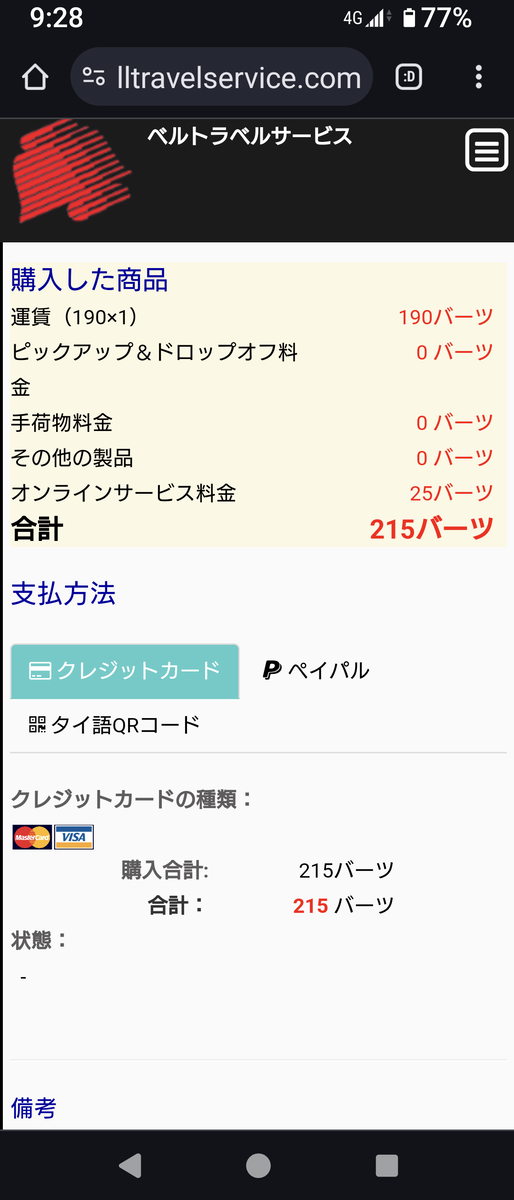Tap the browser home icon

pos(35,77)
